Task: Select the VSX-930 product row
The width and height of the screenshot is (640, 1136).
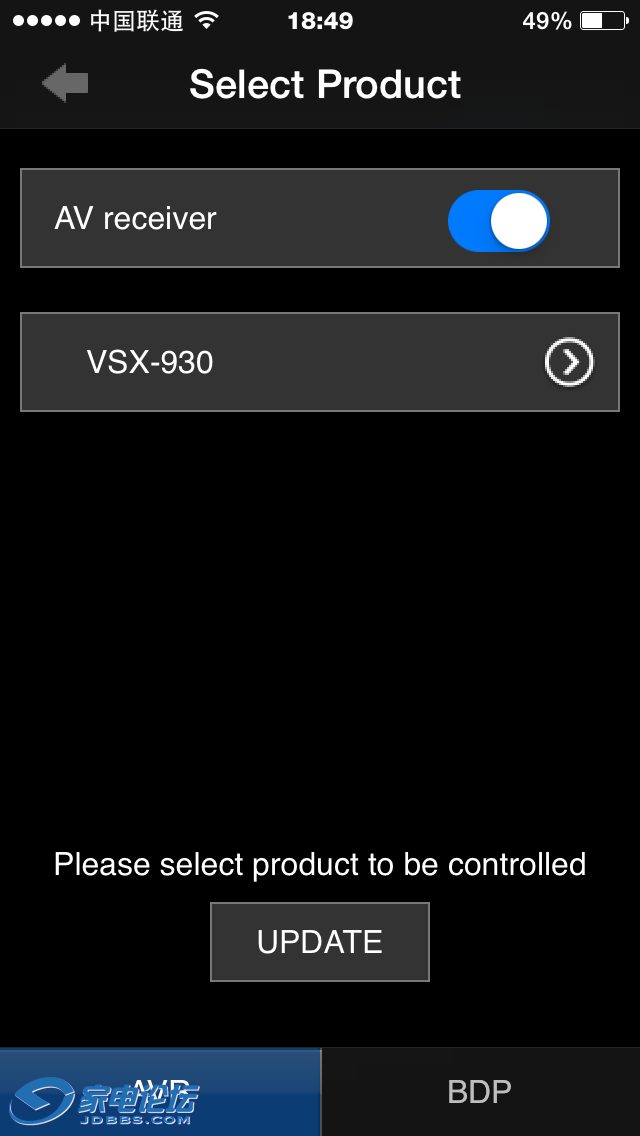Action: (319, 362)
